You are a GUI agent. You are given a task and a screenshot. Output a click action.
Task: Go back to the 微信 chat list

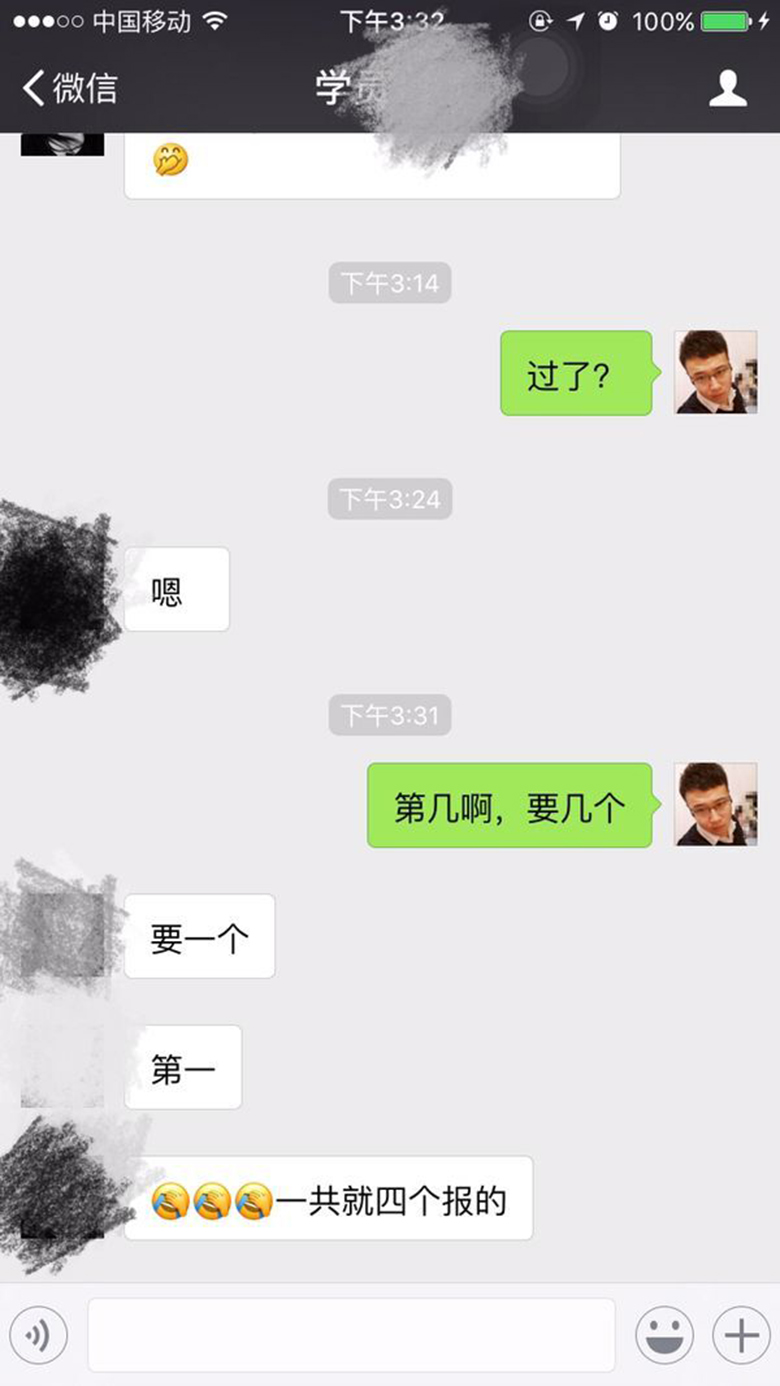[70, 88]
